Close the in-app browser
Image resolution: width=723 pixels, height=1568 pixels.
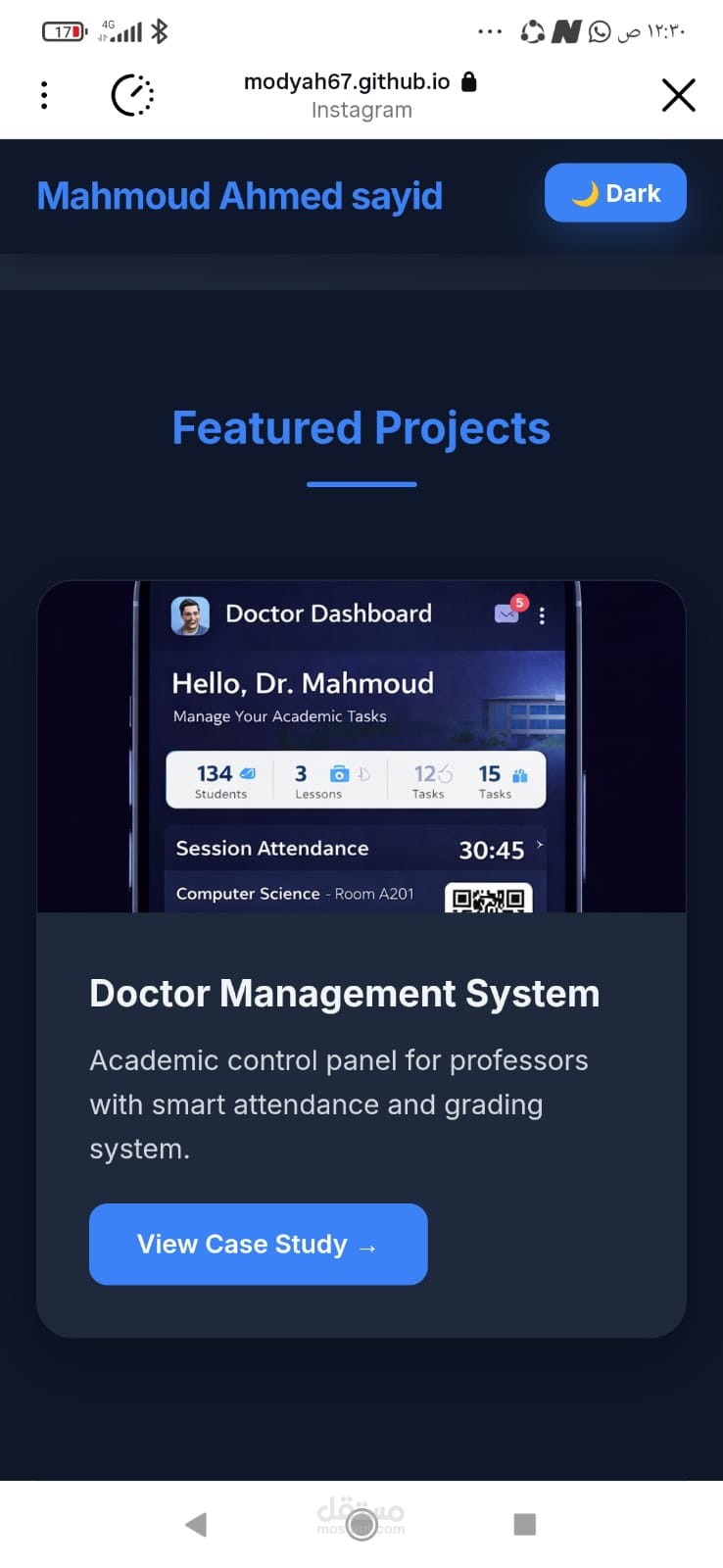click(x=678, y=95)
